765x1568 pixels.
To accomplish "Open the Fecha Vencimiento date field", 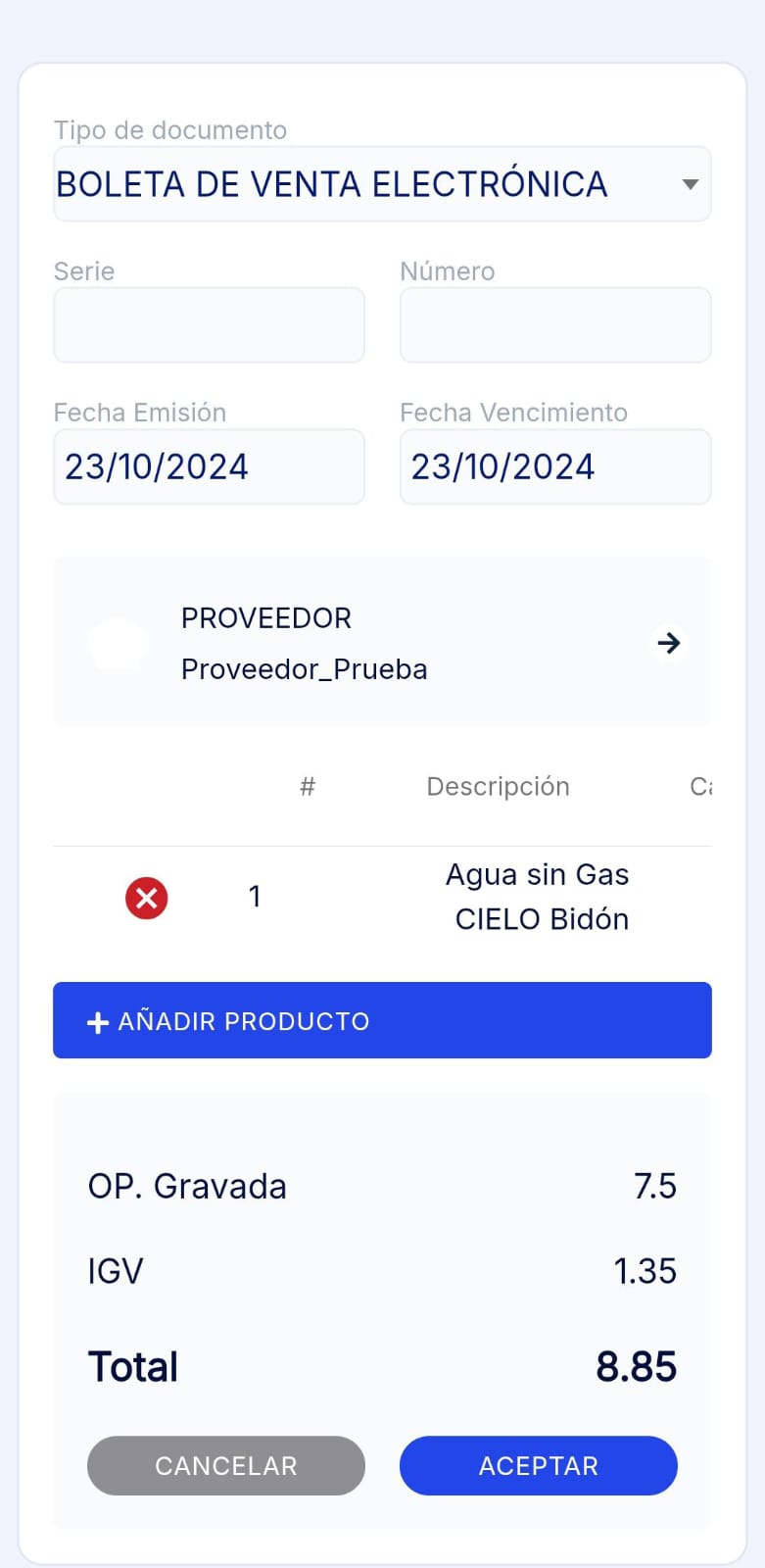I will pyautogui.click(x=554, y=466).
